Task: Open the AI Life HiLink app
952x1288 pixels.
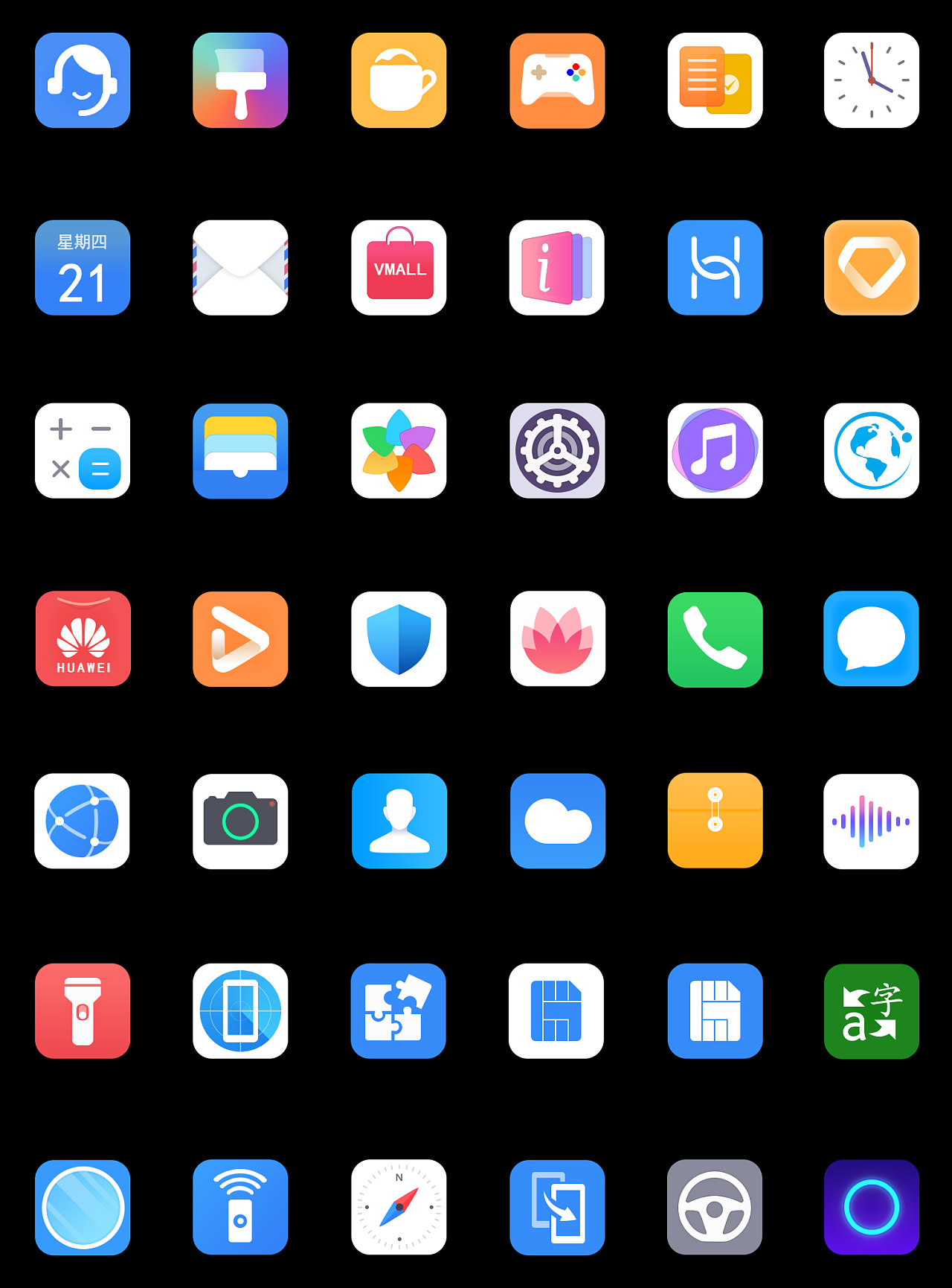Action: click(x=715, y=269)
